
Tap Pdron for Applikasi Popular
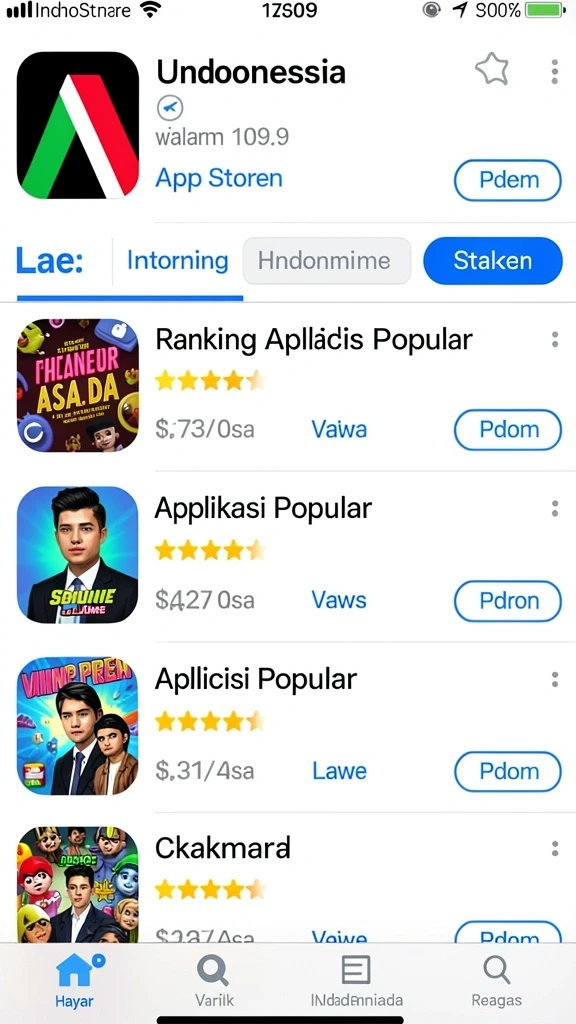pos(507,601)
